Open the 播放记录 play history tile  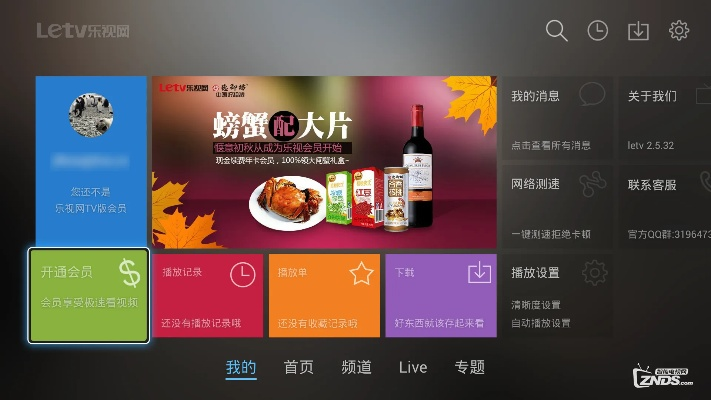pyautogui.click(x=208, y=296)
